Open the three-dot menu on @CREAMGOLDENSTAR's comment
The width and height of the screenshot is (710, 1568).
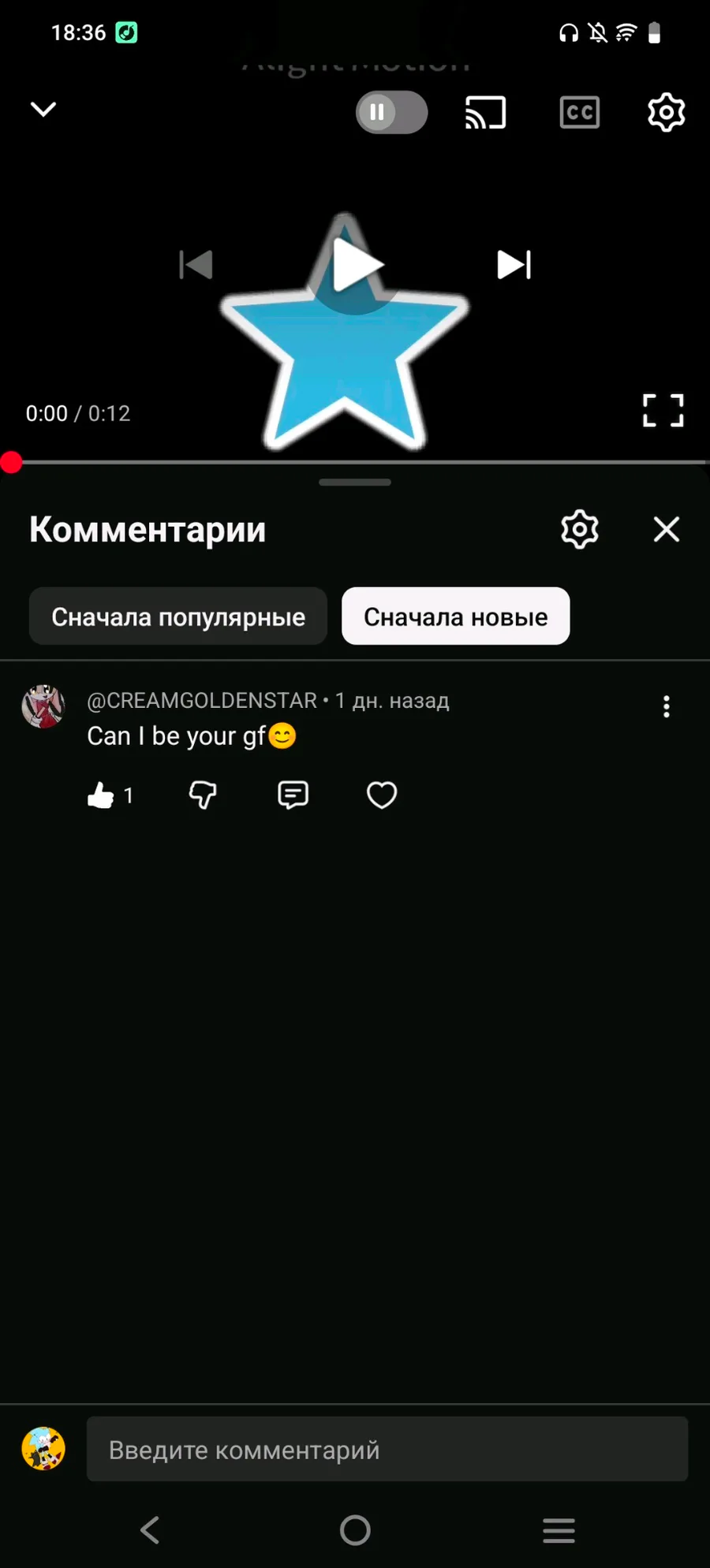[x=667, y=706]
